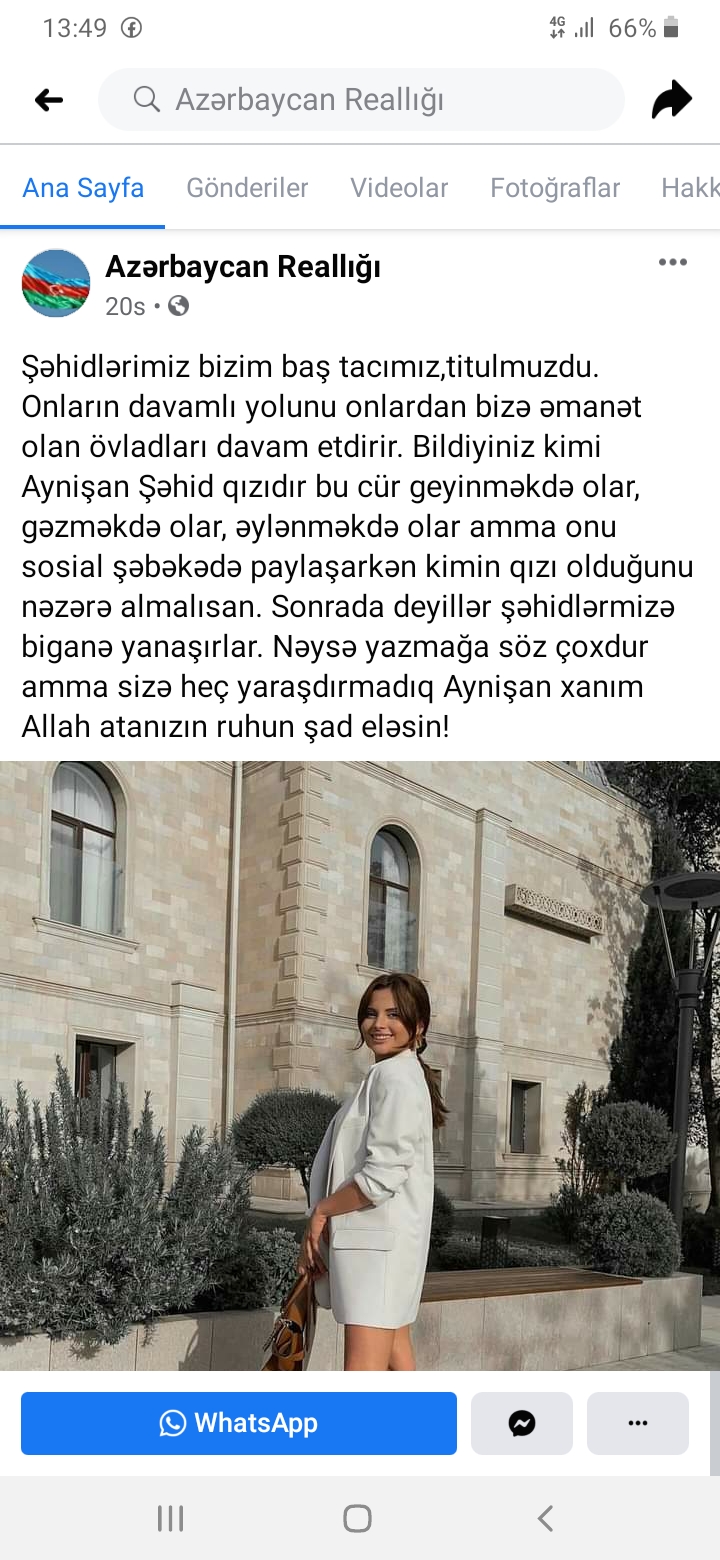Open more page actions next to Messenger

(638, 1423)
